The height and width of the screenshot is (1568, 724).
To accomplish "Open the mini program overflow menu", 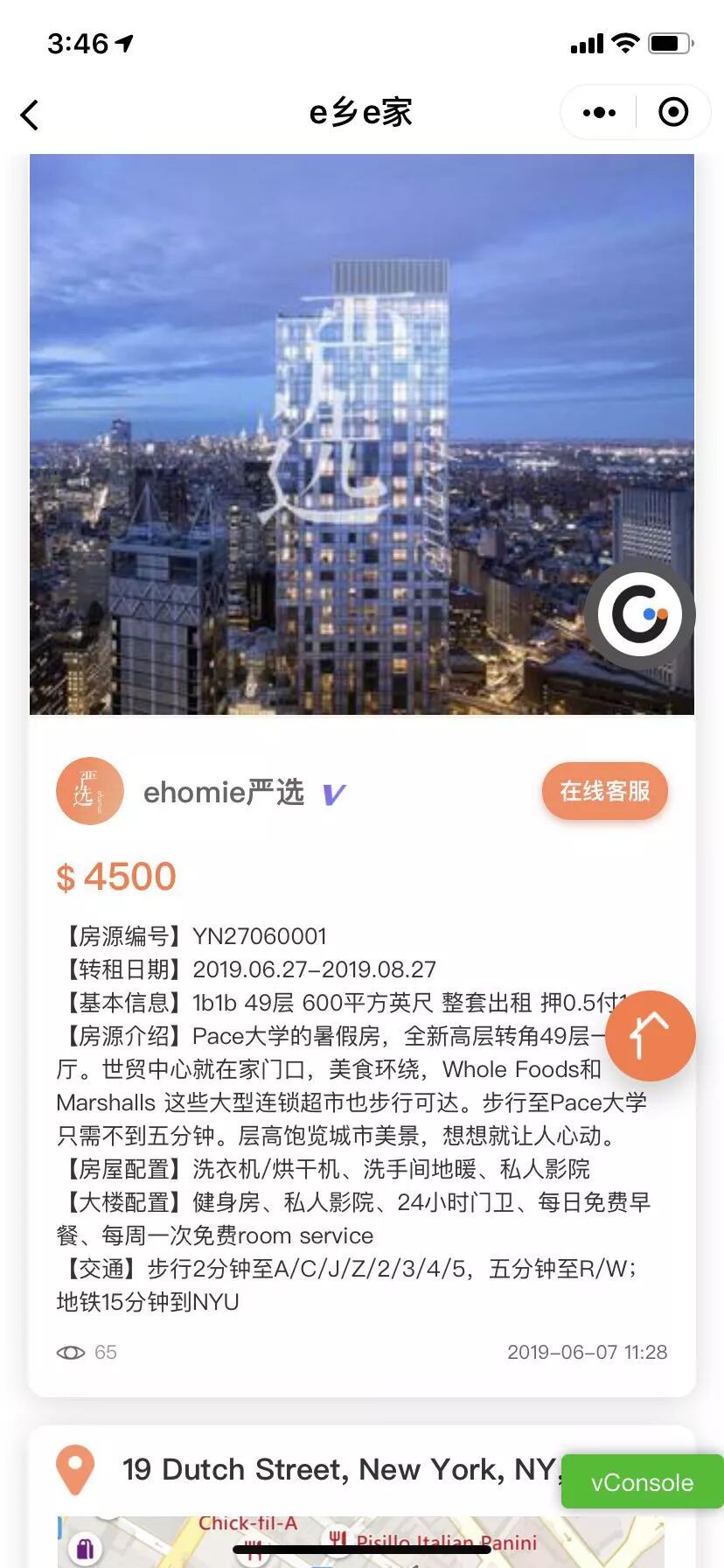I will pos(599,113).
